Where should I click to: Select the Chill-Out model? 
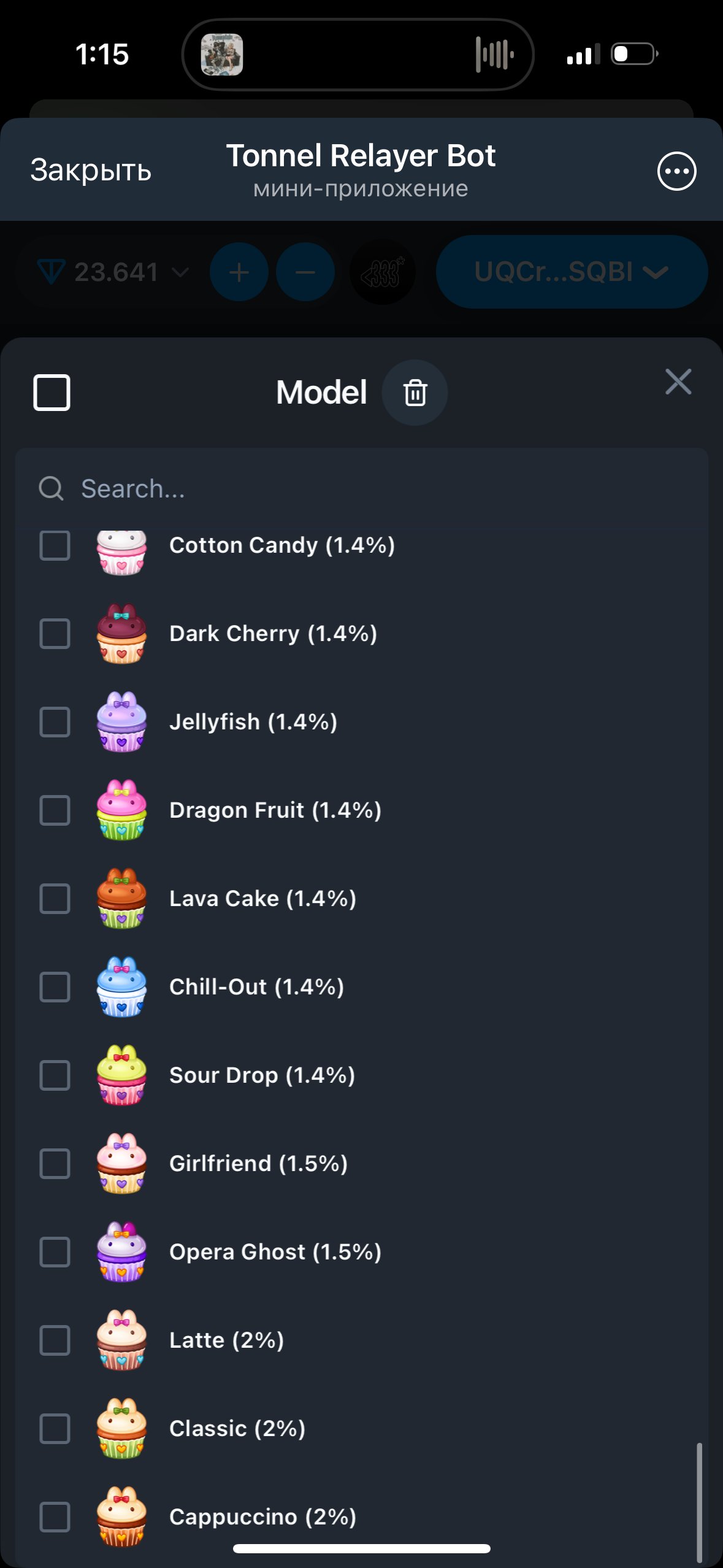[55, 987]
